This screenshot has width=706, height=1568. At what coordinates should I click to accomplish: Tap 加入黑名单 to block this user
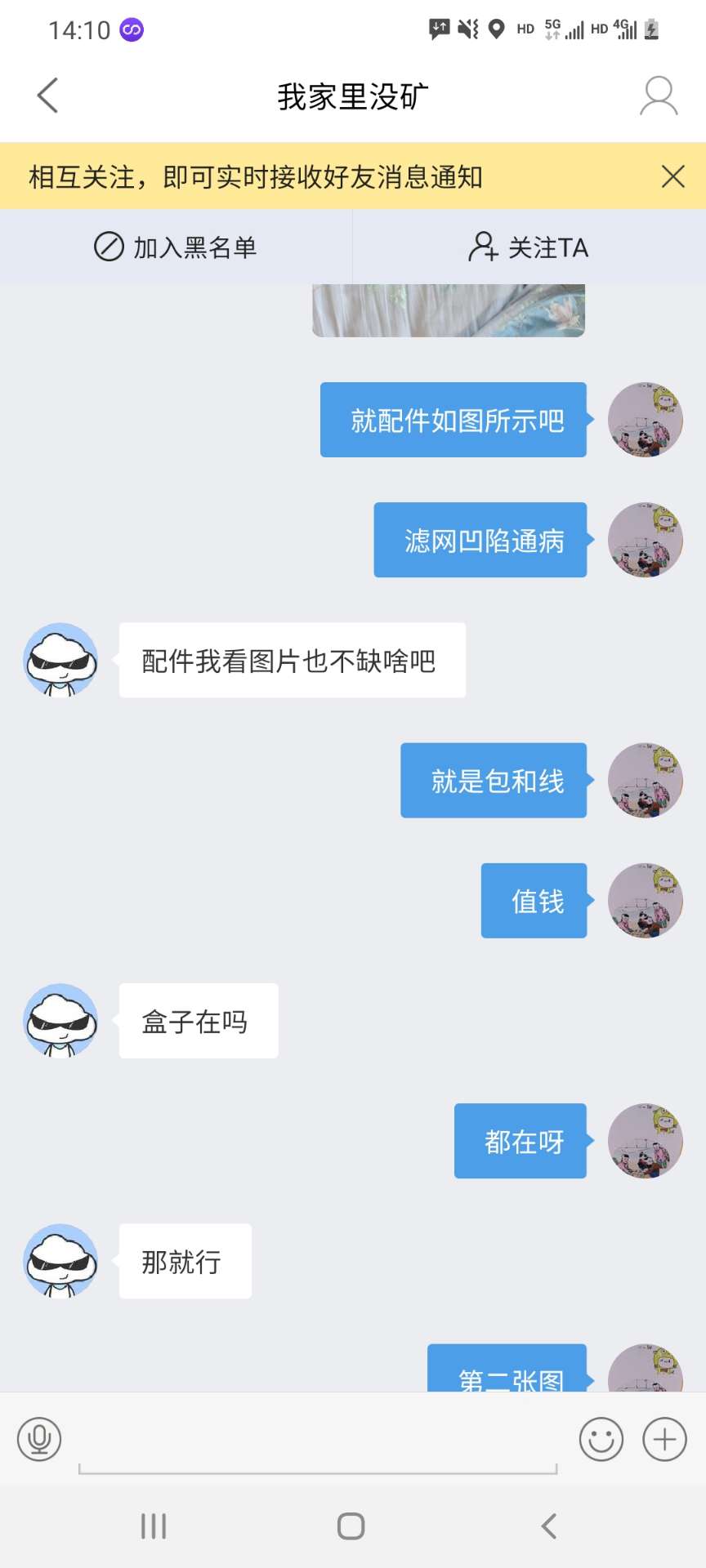coord(176,247)
